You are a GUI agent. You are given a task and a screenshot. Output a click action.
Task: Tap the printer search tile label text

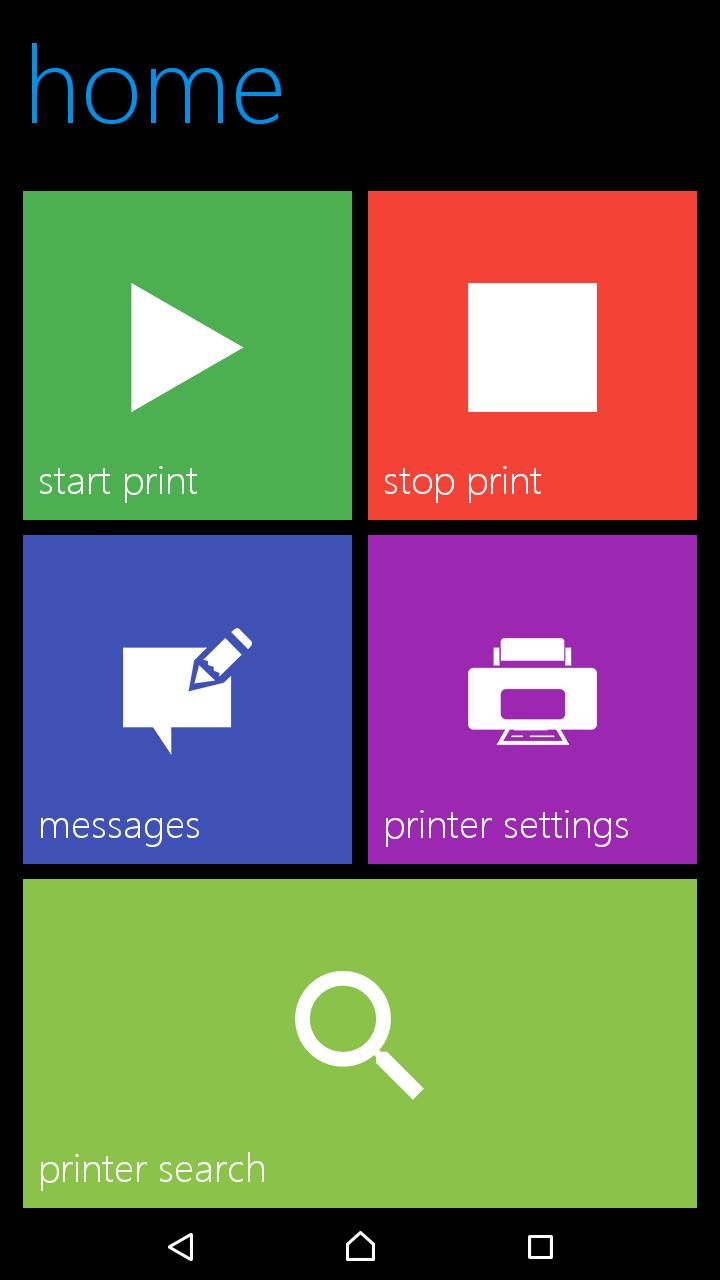(x=150, y=1168)
